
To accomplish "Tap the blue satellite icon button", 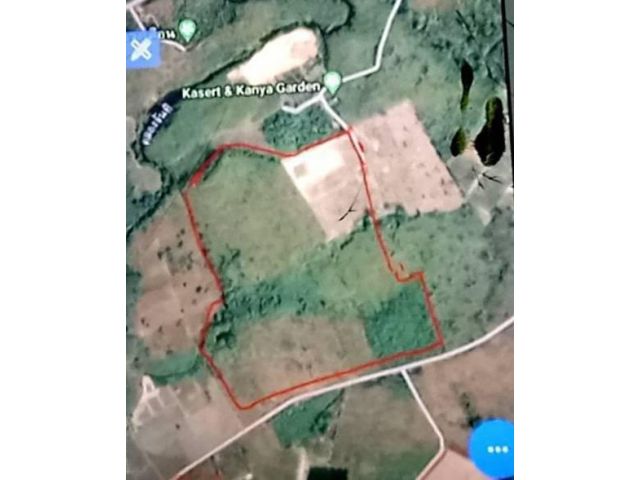I will point(143,47).
